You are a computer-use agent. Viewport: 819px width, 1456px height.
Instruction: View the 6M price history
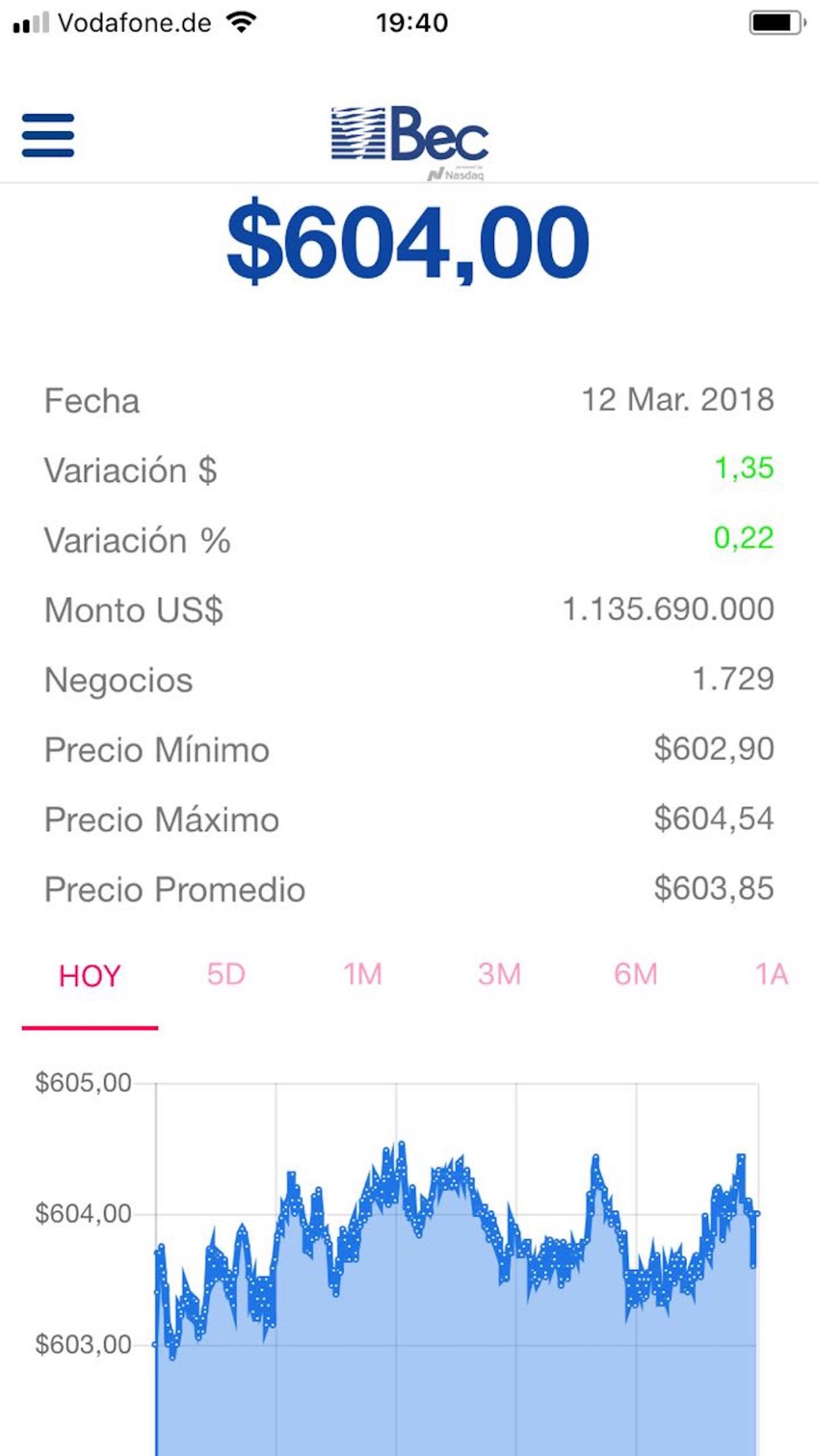(x=636, y=974)
